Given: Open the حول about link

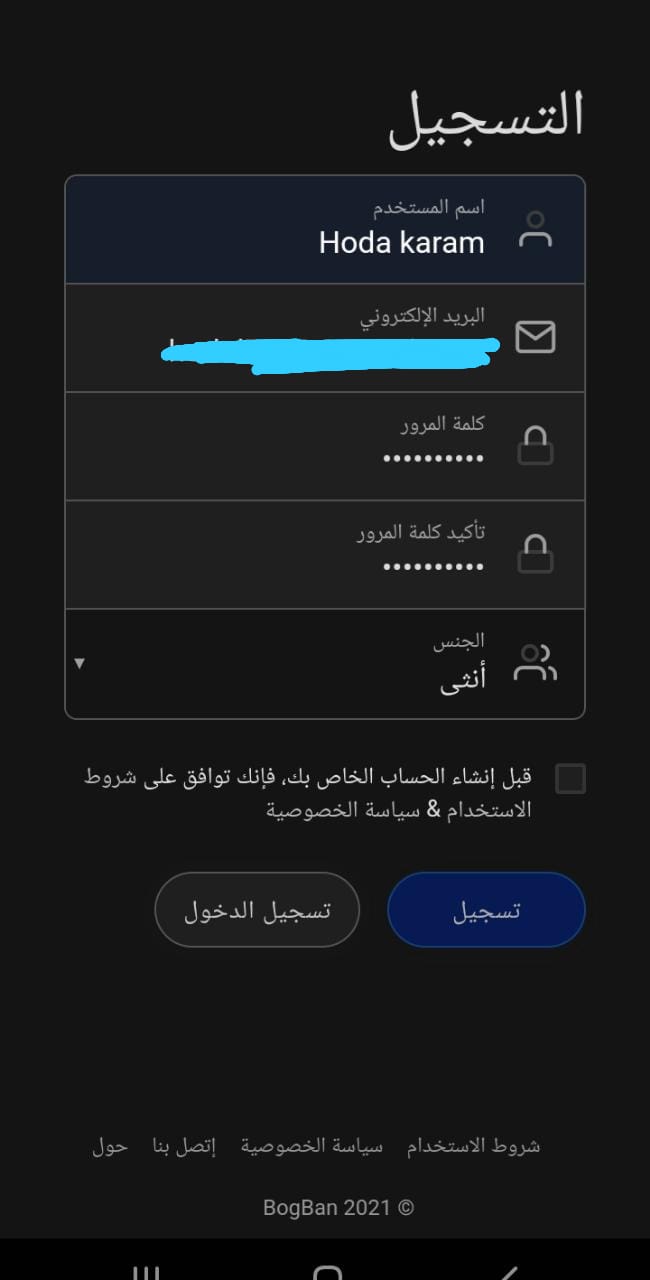Looking at the screenshot, I should coord(110,1146).
